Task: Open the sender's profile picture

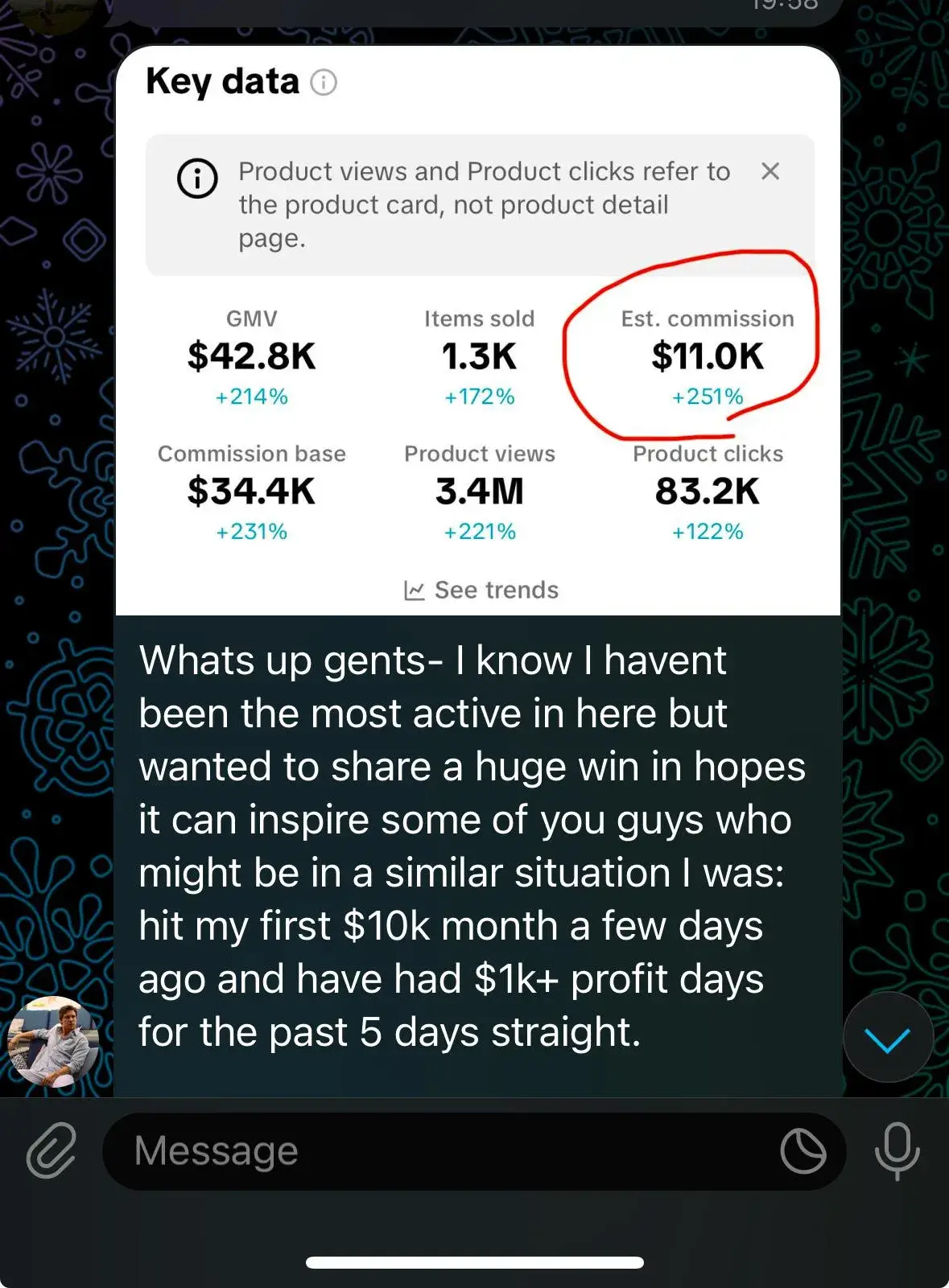Action: point(53,1042)
